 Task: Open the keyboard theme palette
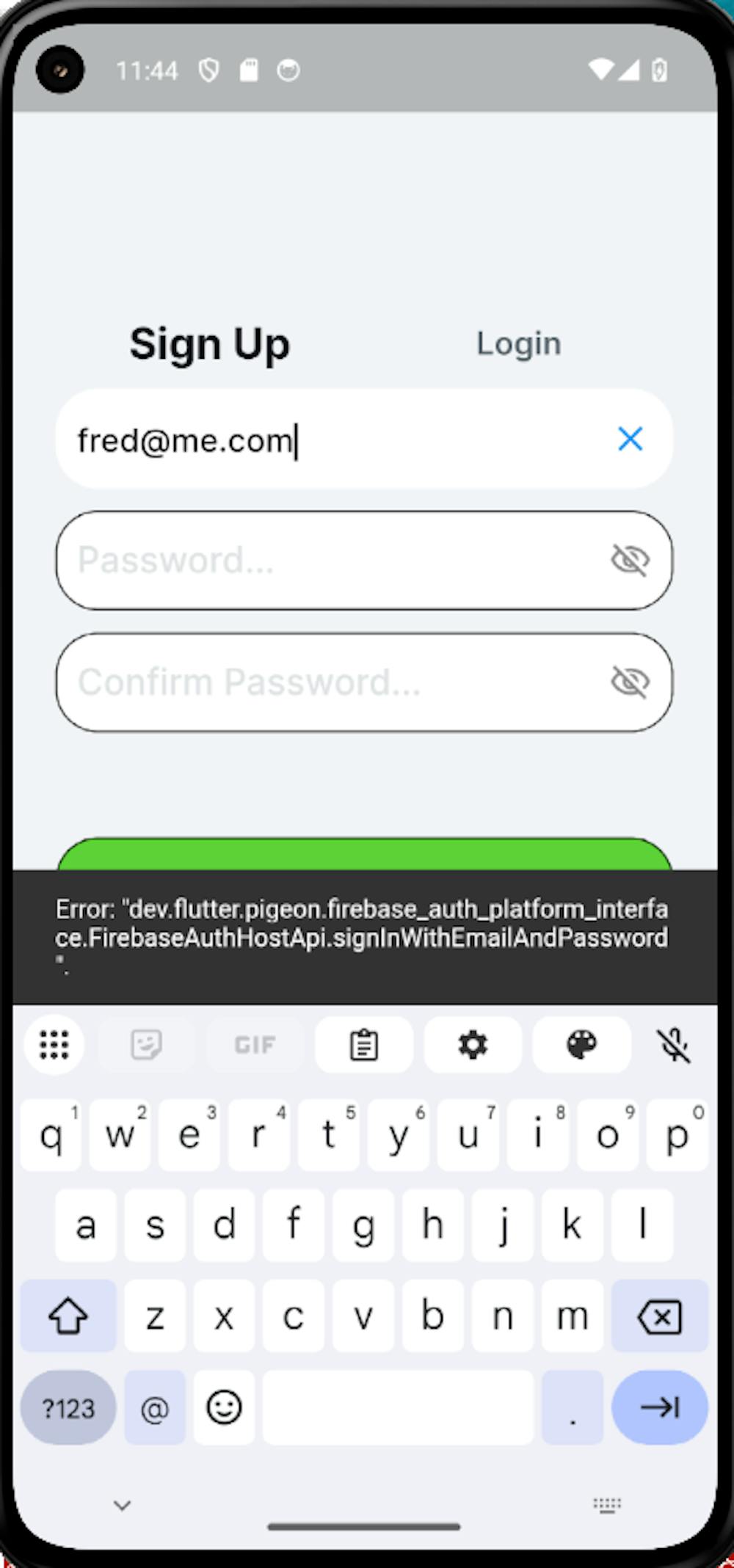[x=581, y=1044]
